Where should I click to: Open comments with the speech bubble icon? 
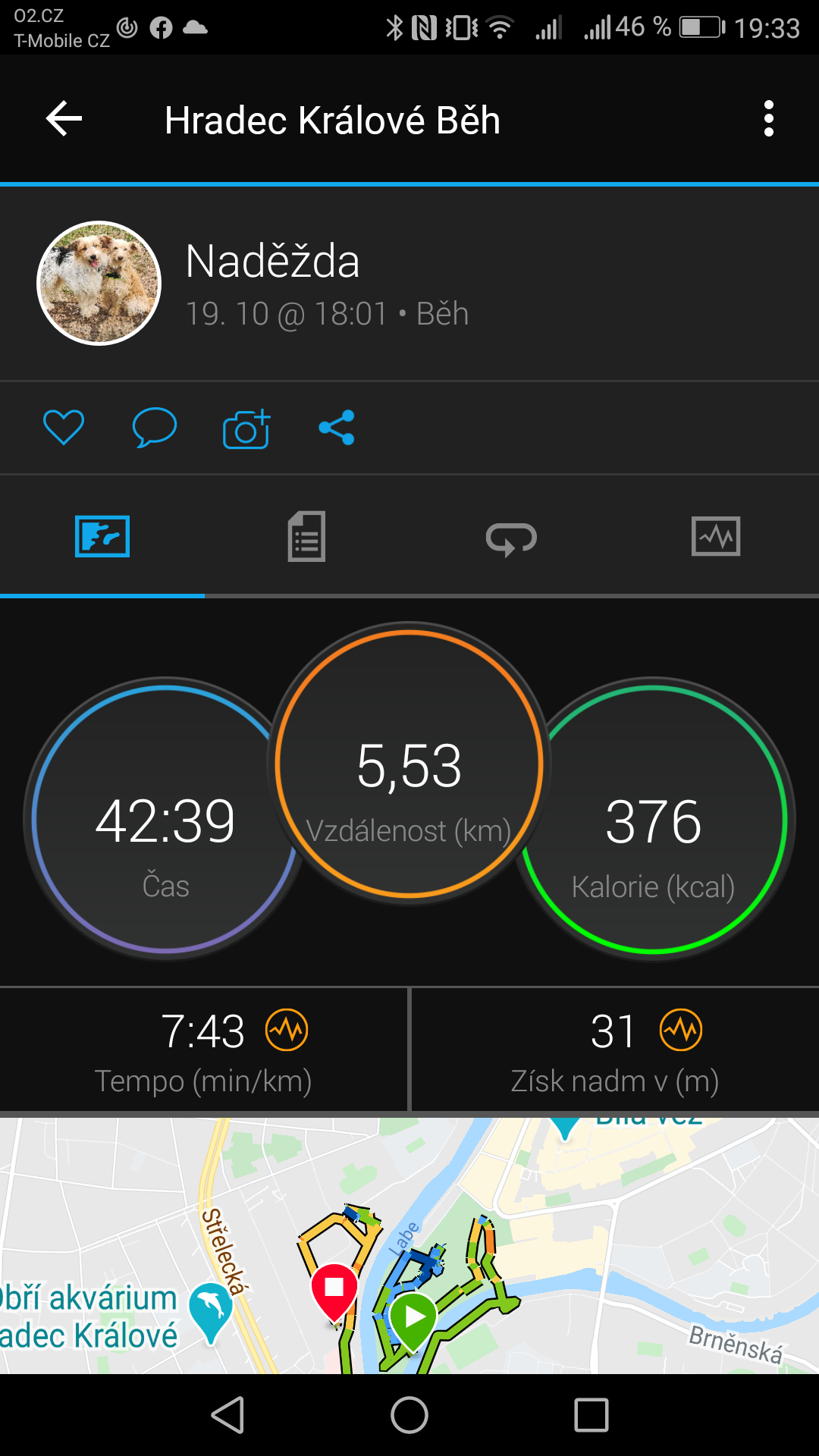[x=155, y=427]
